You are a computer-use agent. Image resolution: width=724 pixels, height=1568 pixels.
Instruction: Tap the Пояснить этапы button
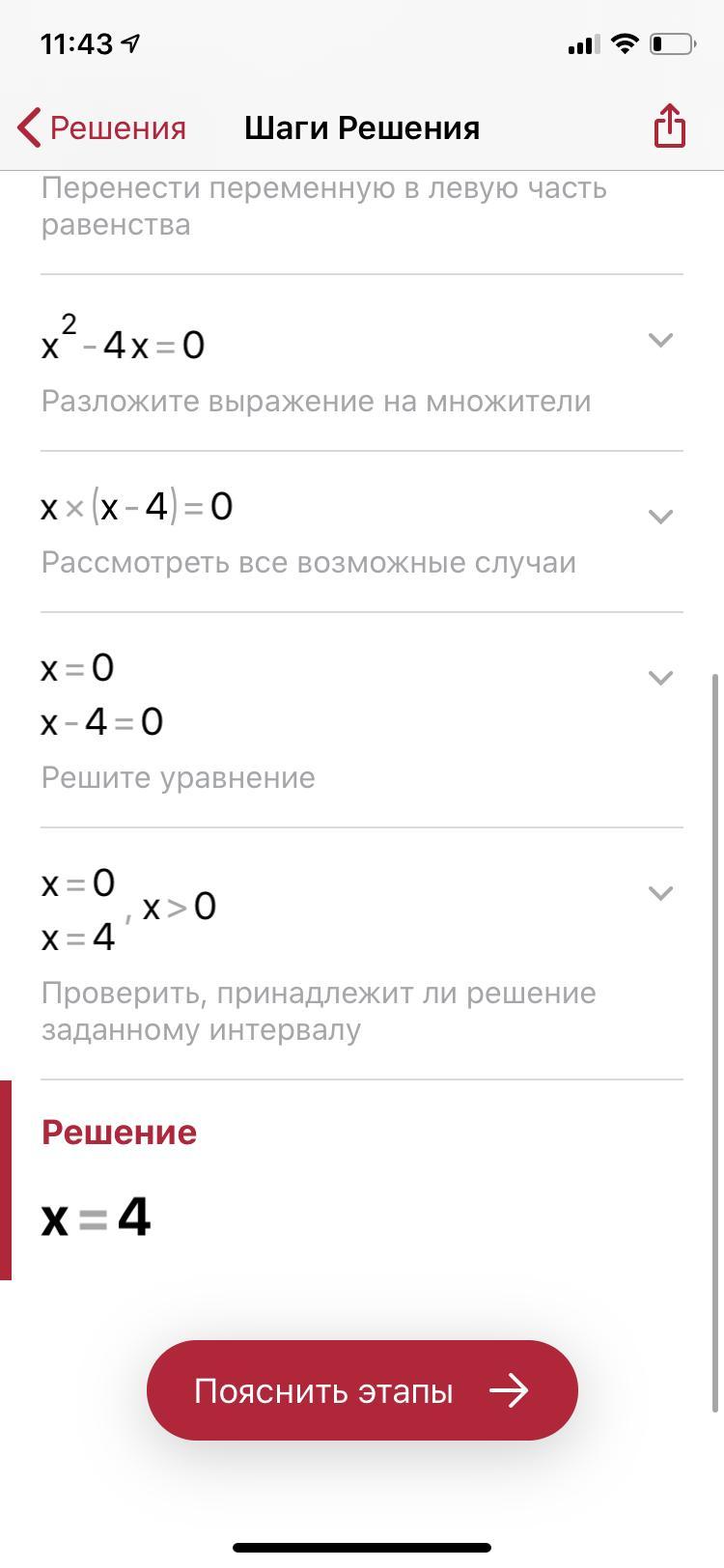pos(362,1390)
